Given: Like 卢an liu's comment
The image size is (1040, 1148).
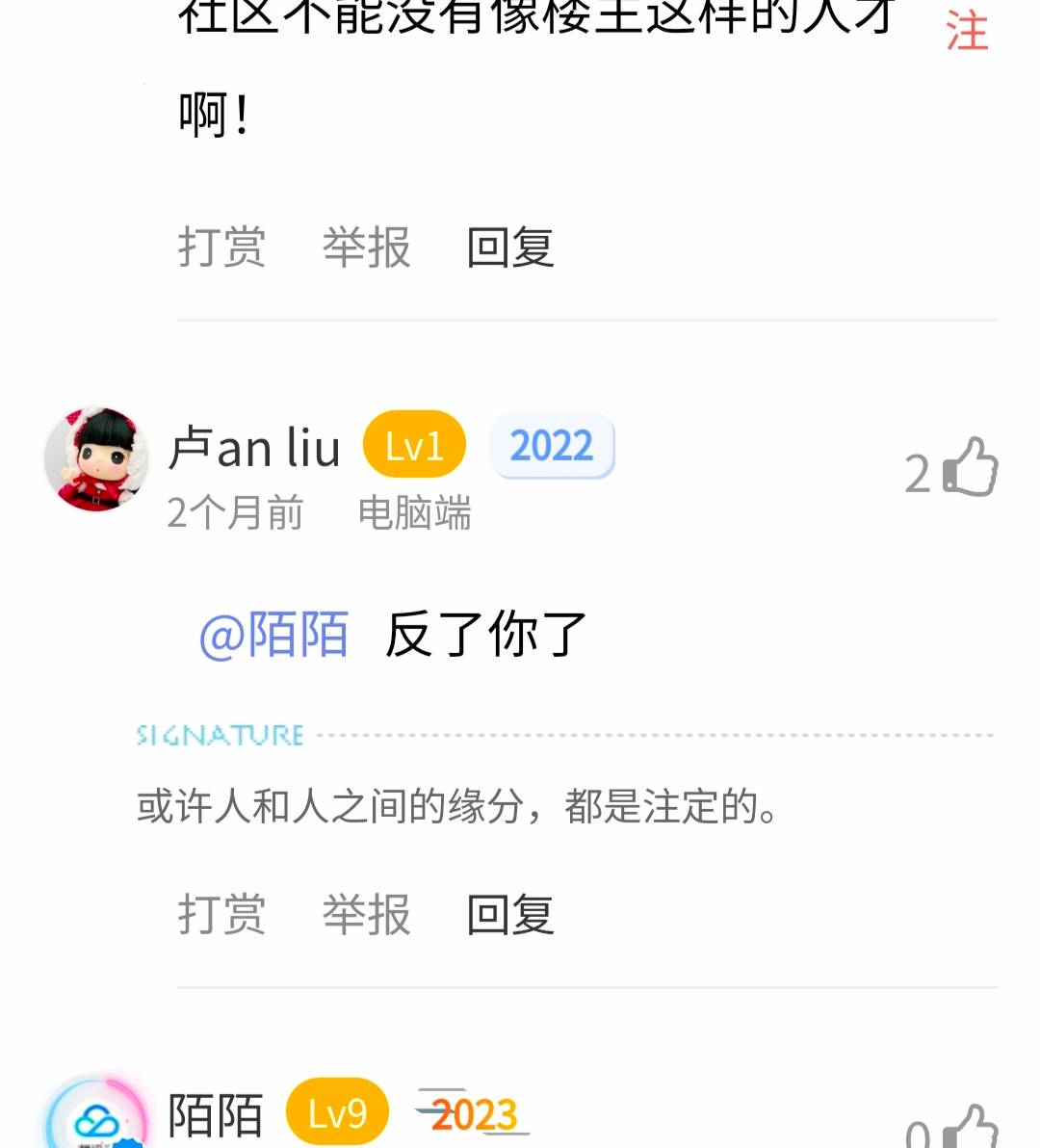Looking at the screenshot, I should point(970,468).
